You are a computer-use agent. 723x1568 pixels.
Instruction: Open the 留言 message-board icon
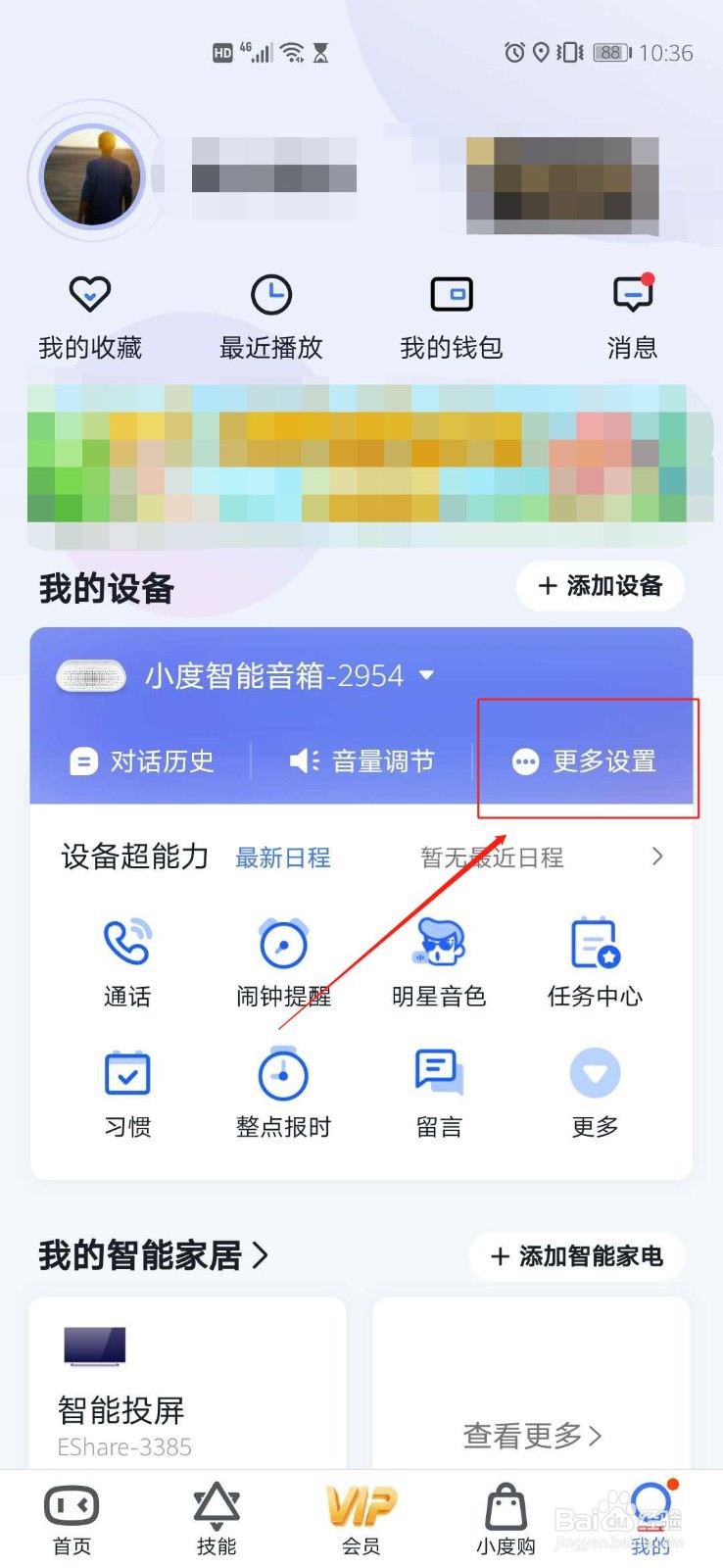click(438, 1075)
